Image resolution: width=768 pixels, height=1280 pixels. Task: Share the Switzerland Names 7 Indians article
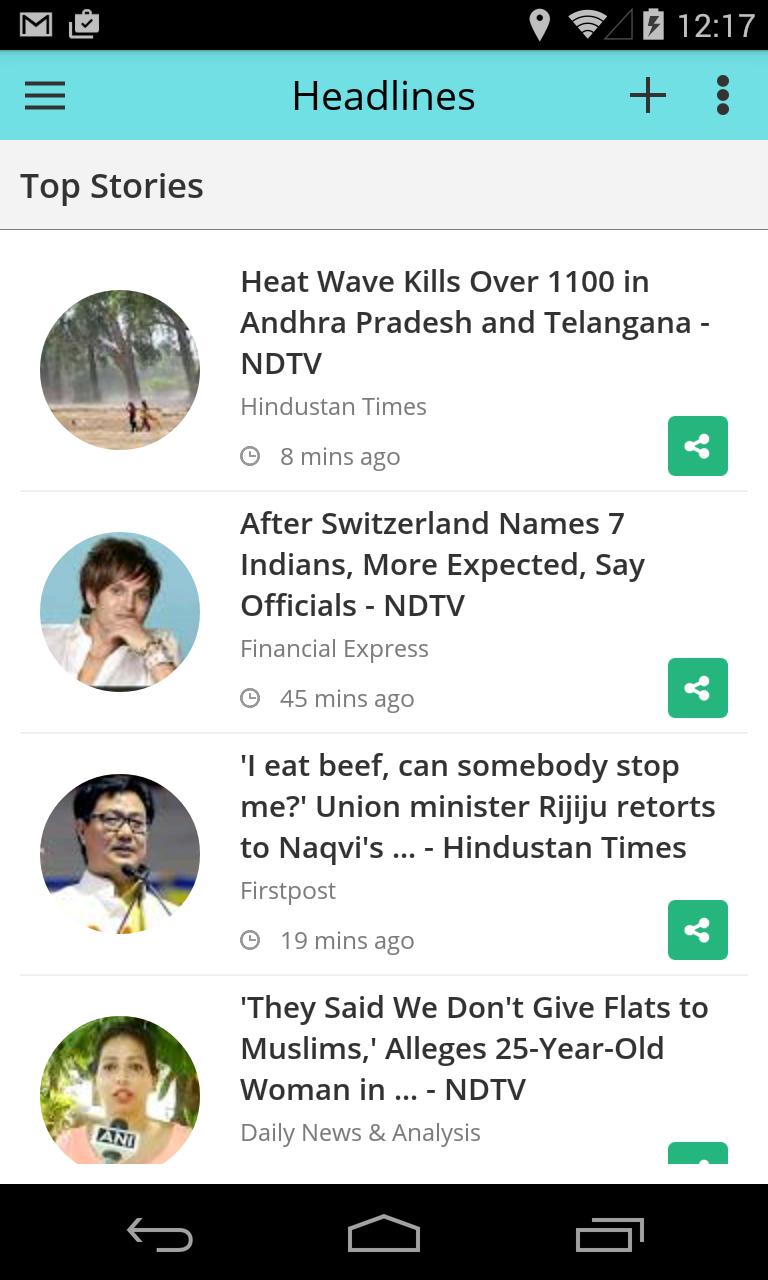tap(697, 687)
